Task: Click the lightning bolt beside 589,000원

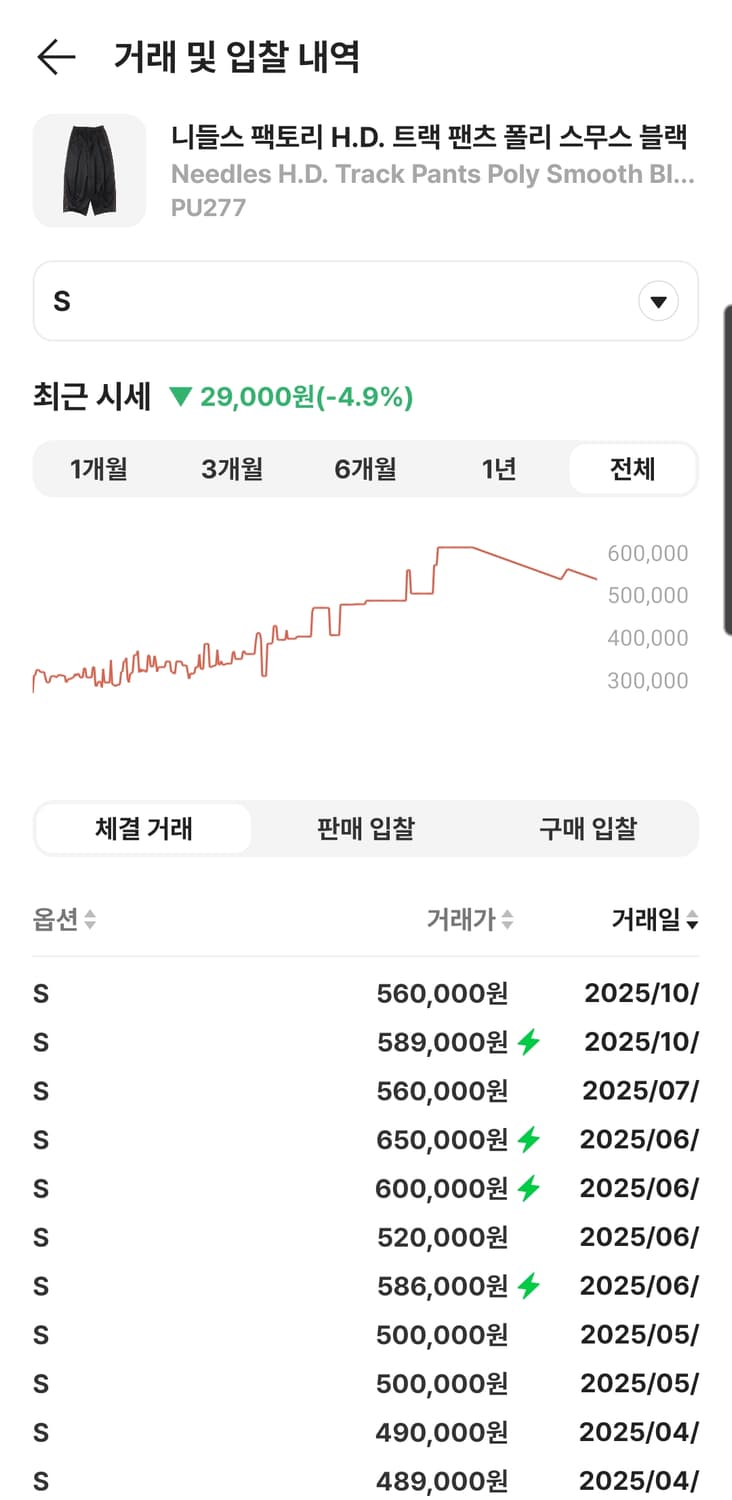Action: pyautogui.click(x=528, y=1041)
